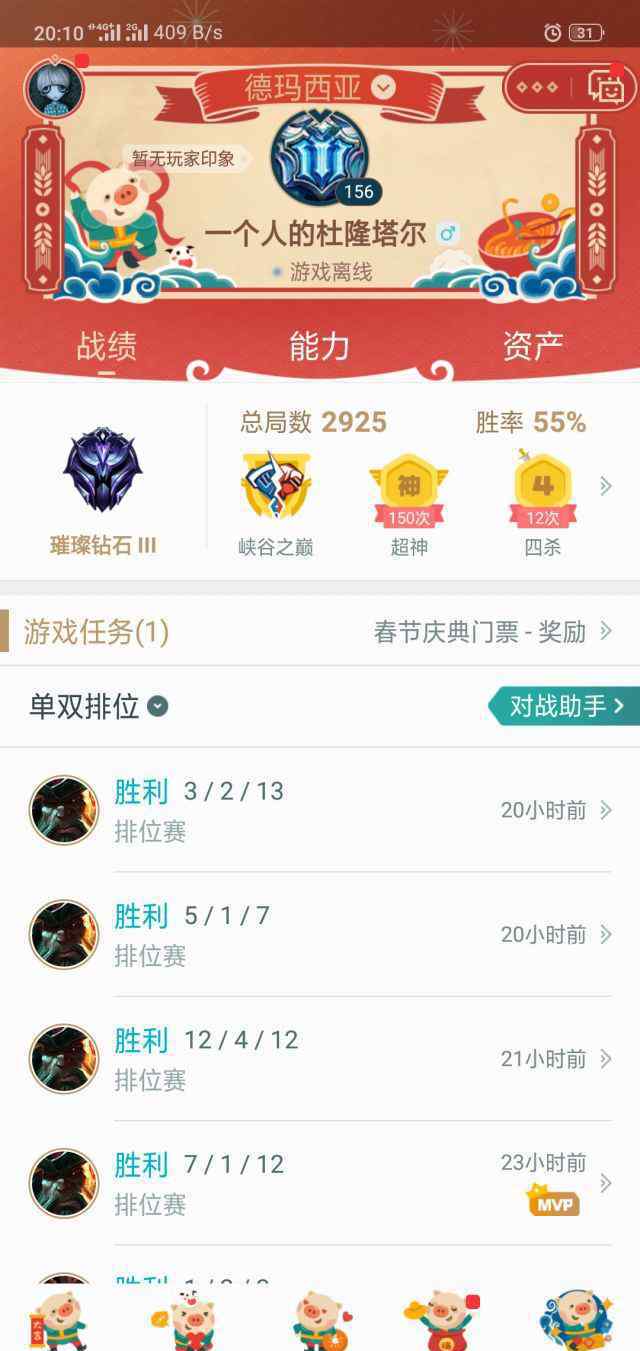Open the 对战助手 button

click(565, 706)
